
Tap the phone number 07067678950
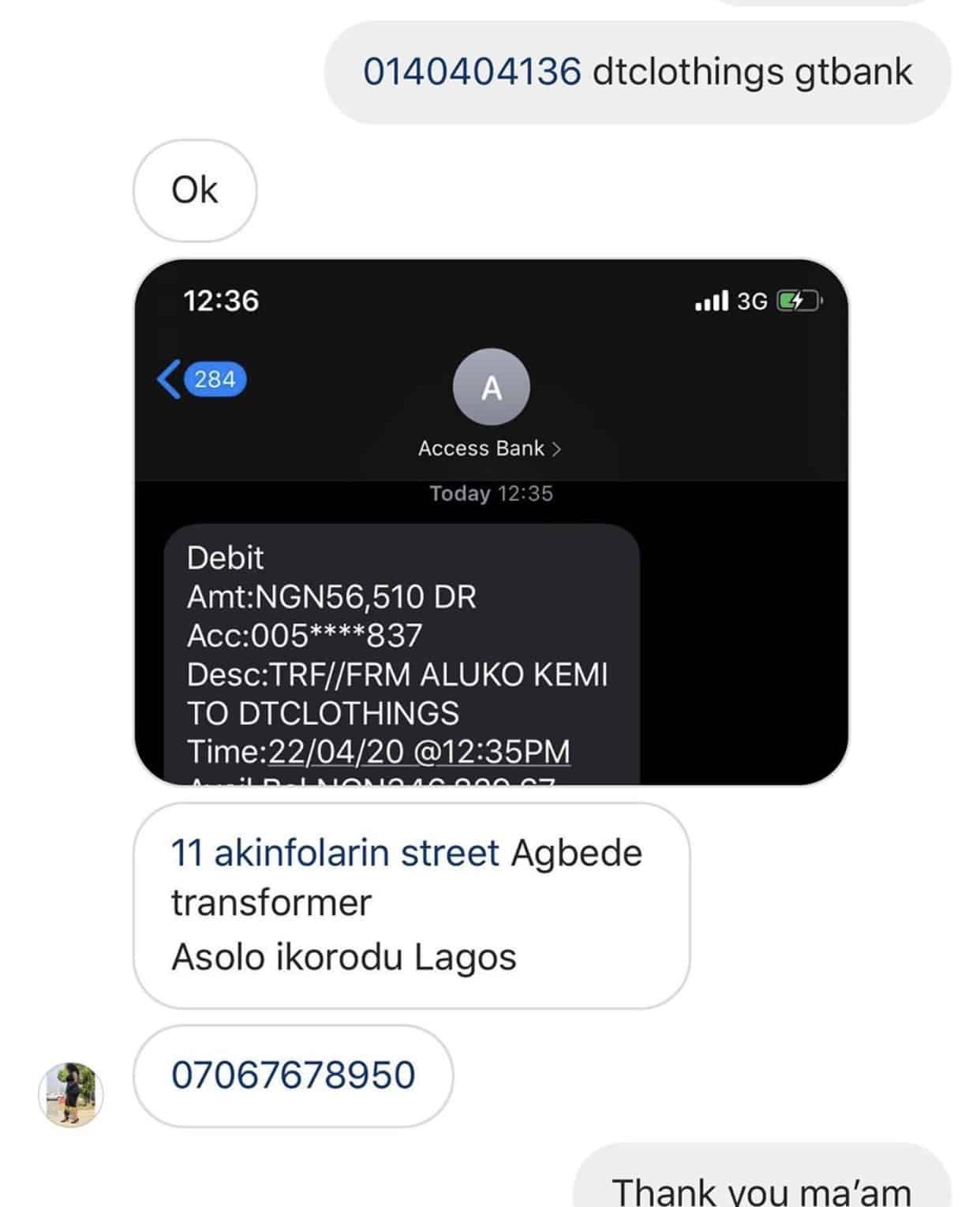(x=293, y=1075)
